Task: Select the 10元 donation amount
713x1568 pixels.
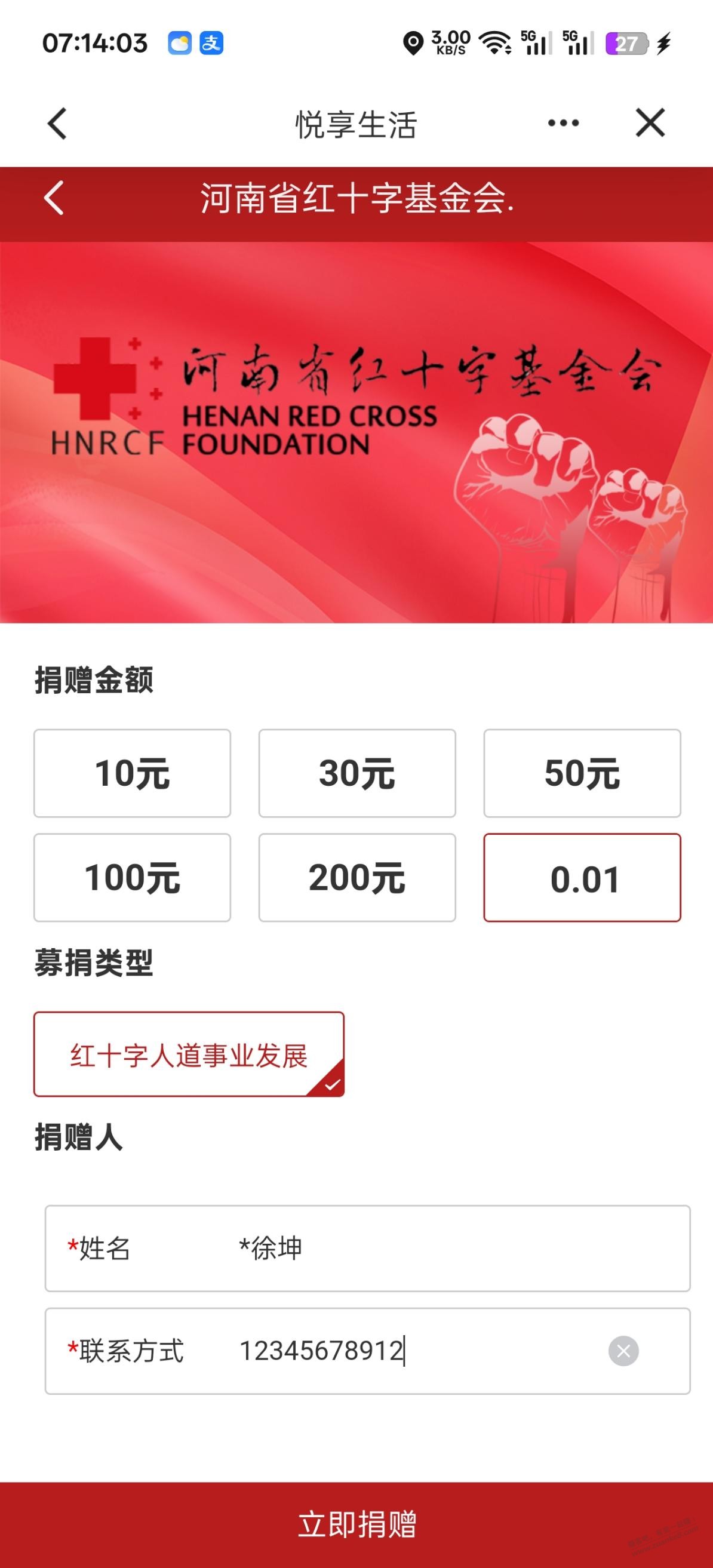Action: [132, 773]
